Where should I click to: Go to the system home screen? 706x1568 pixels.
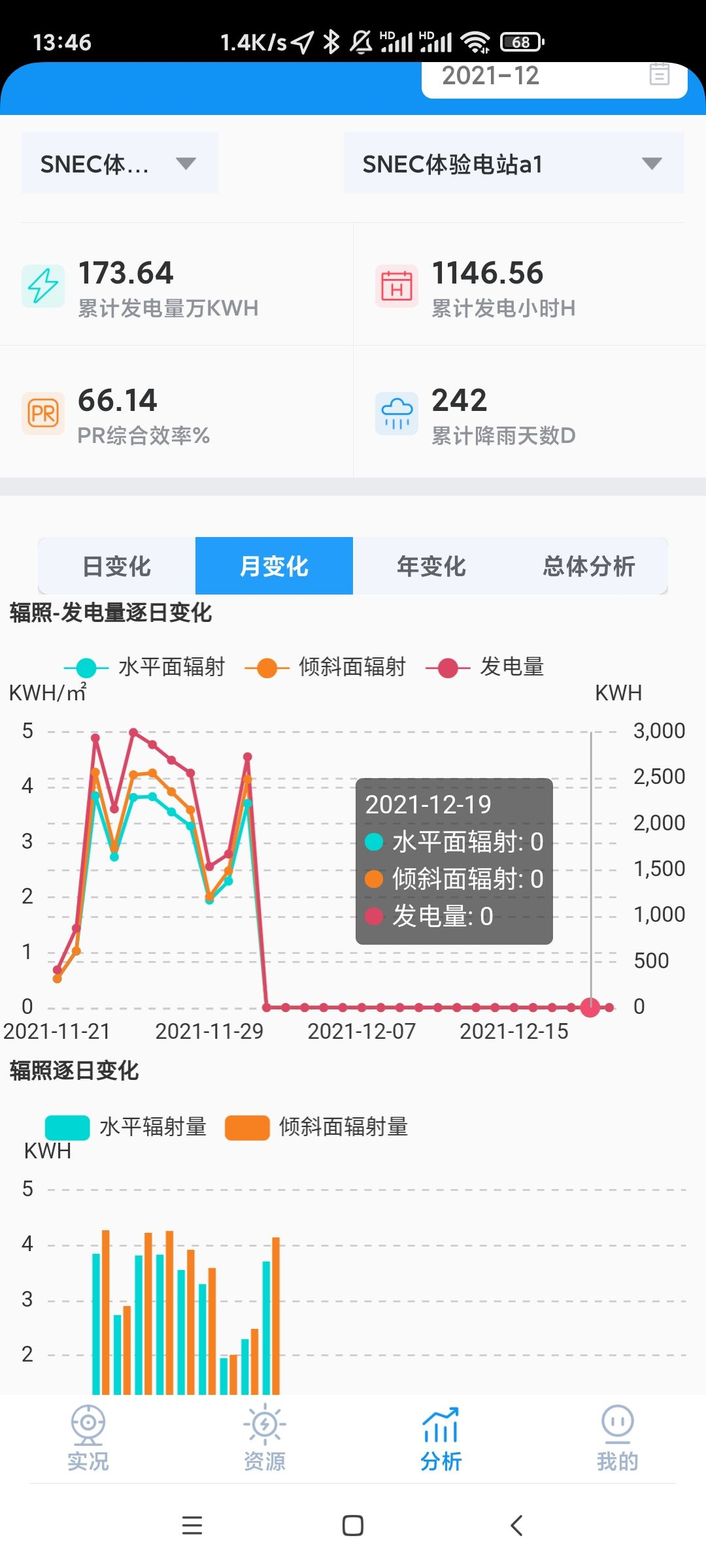(x=353, y=1526)
